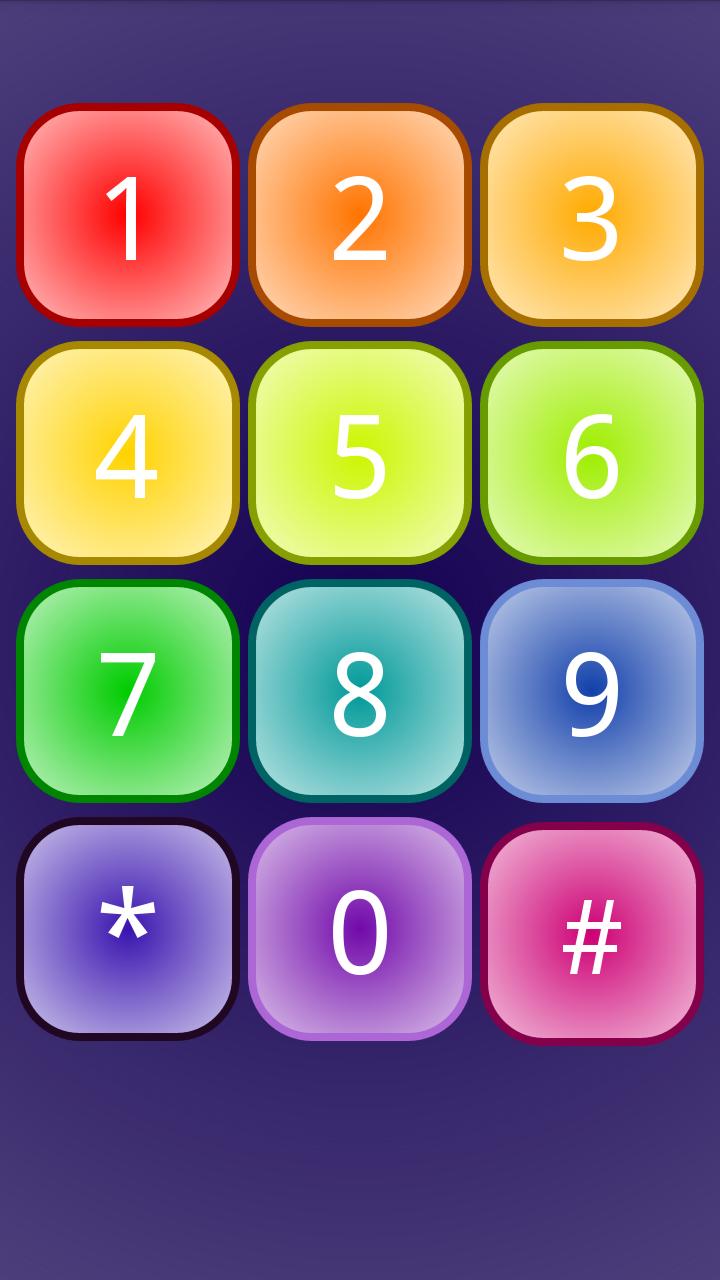Select the number 3 key
This screenshot has height=1280, width=720.
click(592, 215)
